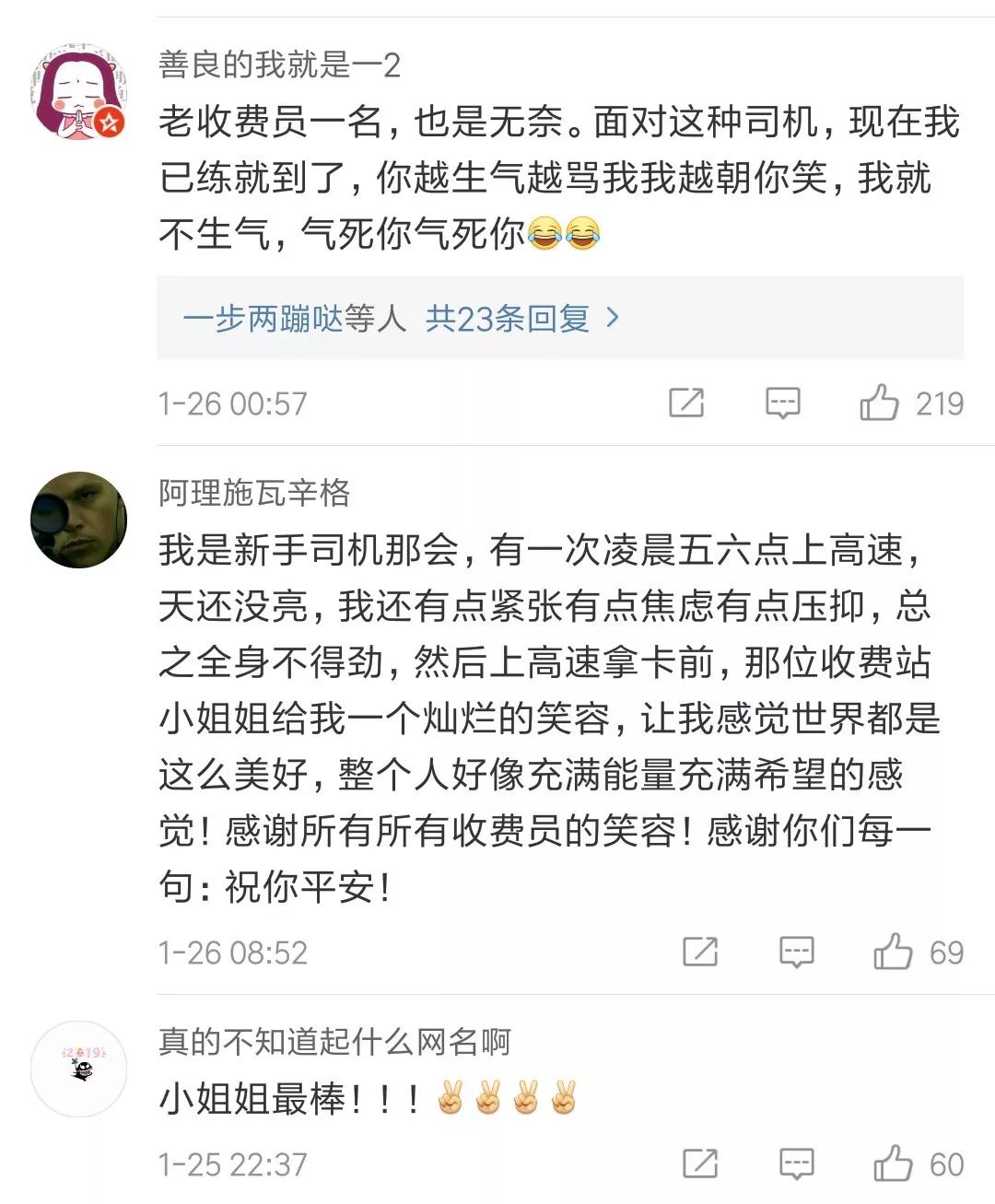This screenshot has height=1204, width=995.
Task: Repost 阿理施瓦辛格's comment
Action: (700, 952)
